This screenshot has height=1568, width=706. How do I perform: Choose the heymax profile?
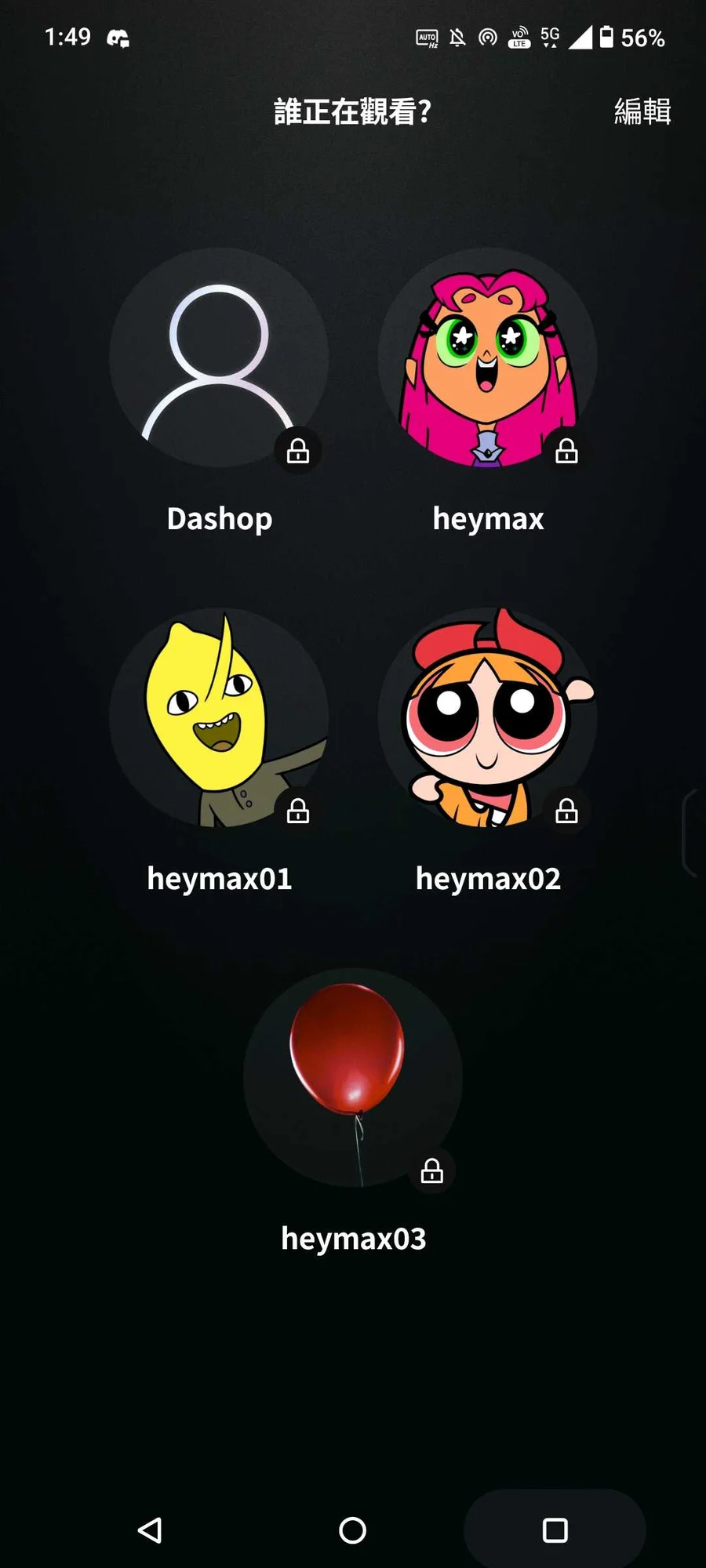tap(487, 359)
